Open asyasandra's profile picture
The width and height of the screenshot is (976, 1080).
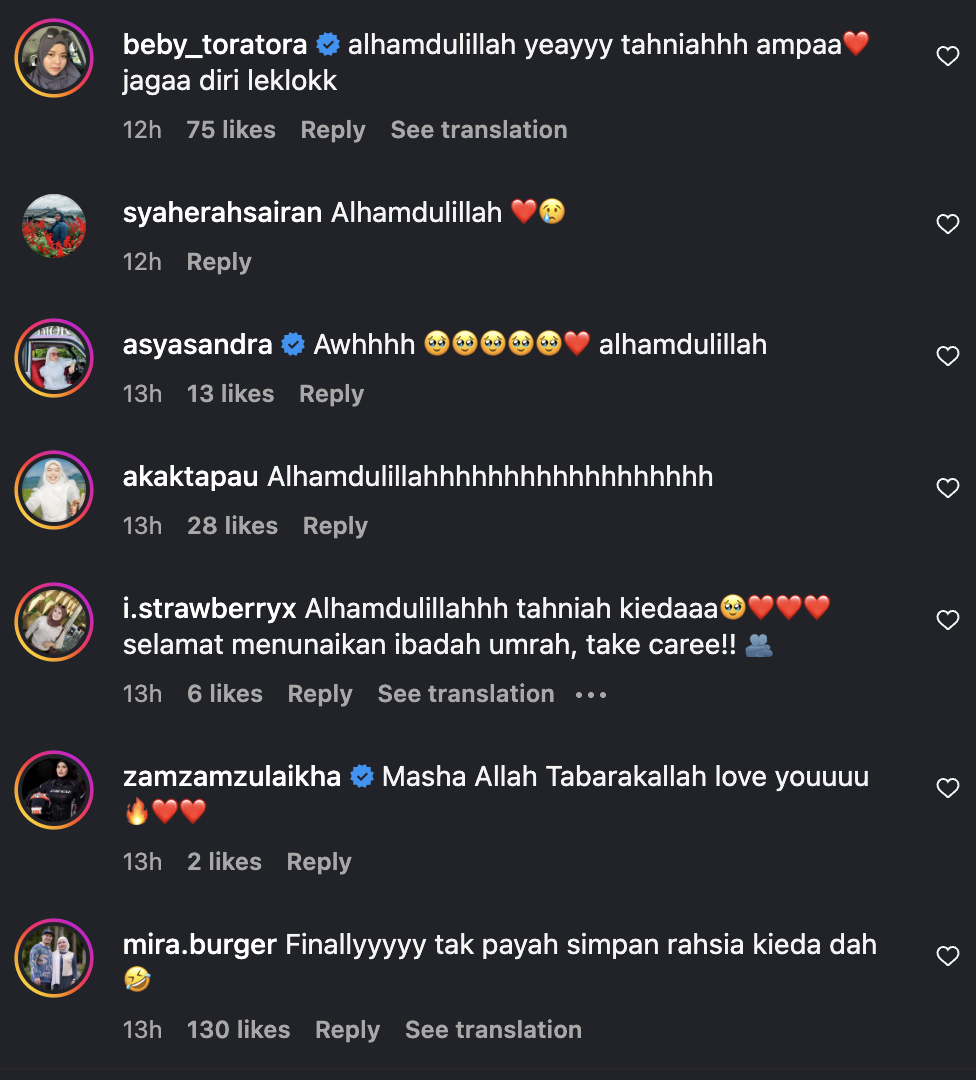[54, 358]
